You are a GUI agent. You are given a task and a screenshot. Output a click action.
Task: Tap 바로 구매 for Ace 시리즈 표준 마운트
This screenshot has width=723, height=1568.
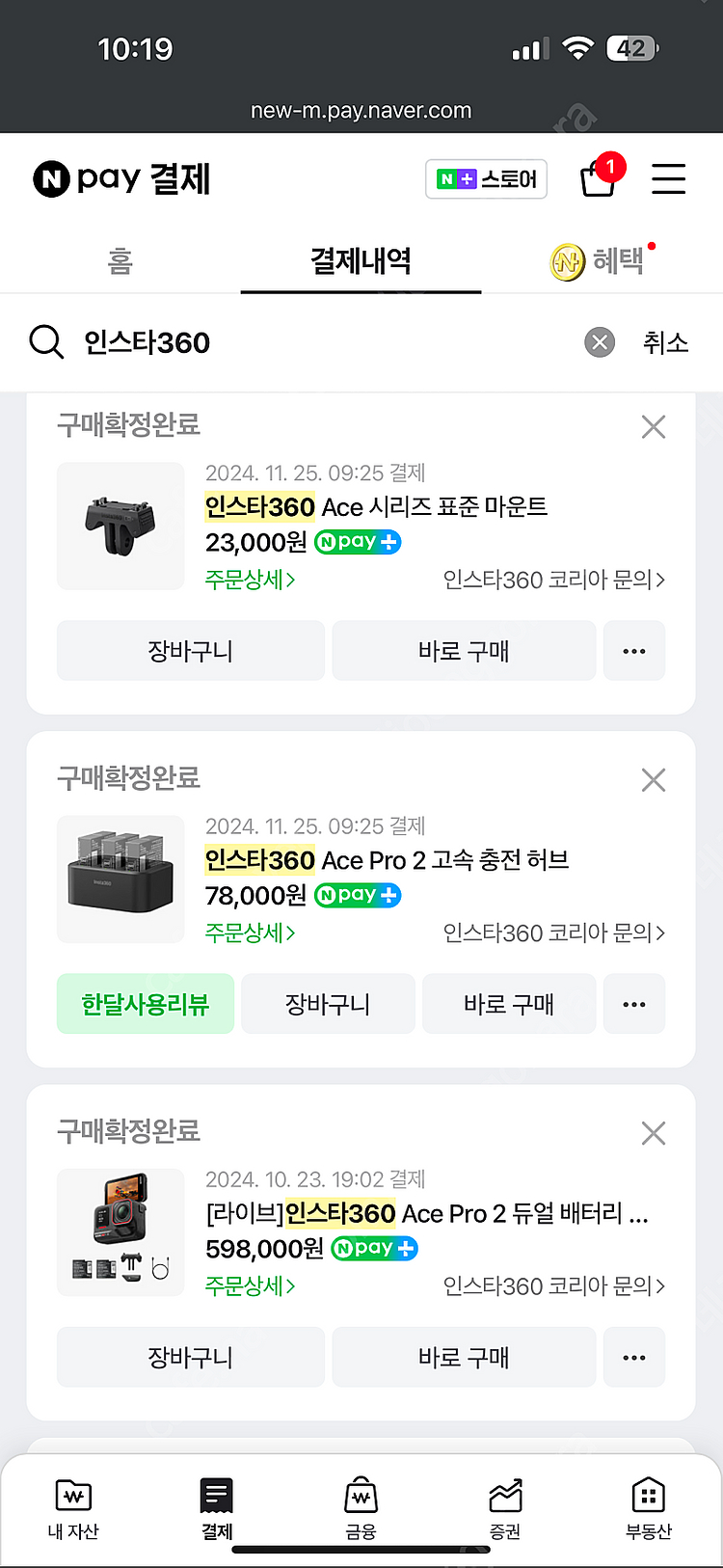464,652
